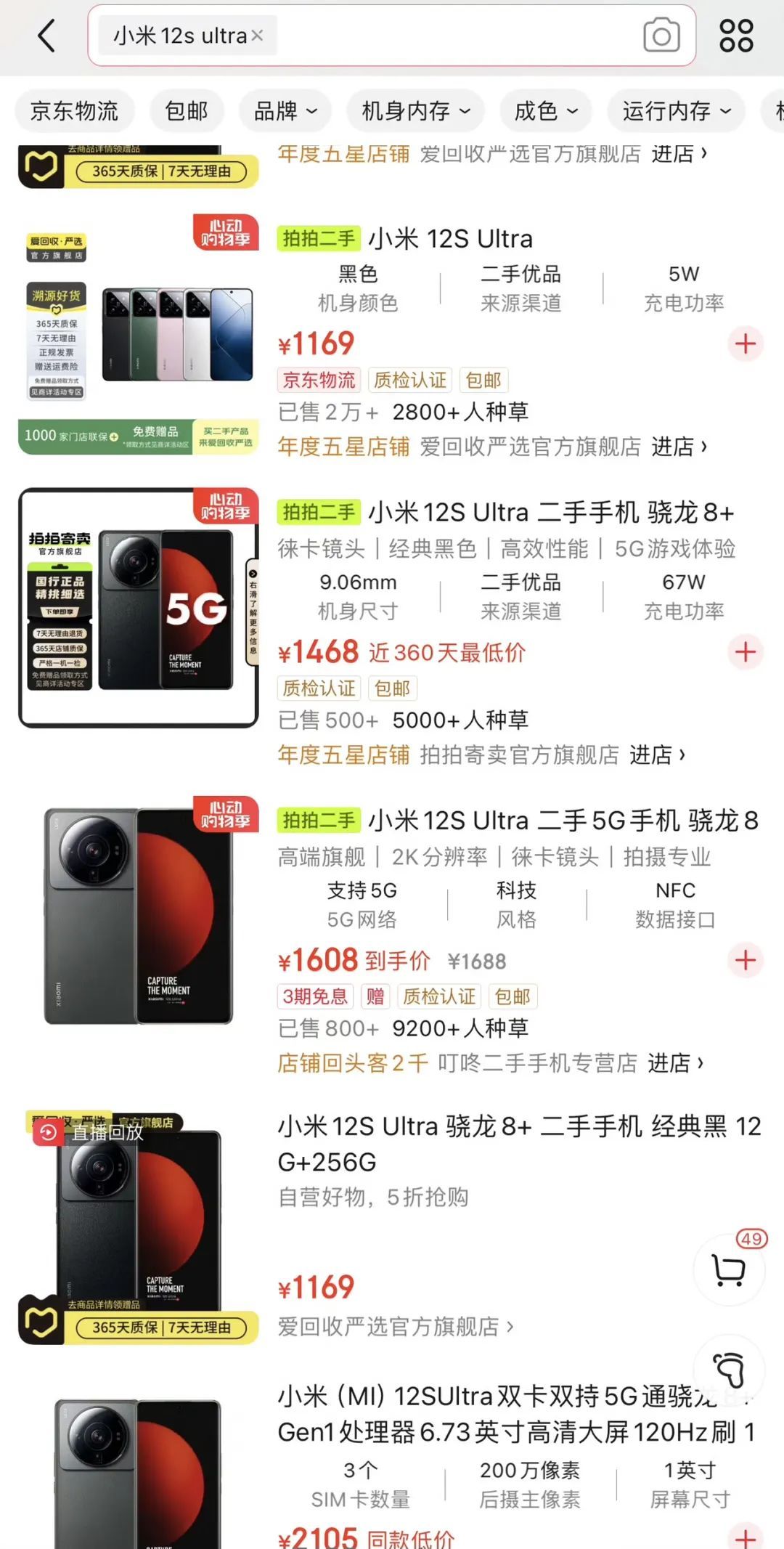Open the 爱回收严选官方旗舰店 store link under ¥1169
The image size is (784, 1549).
click(x=395, y=1327)
